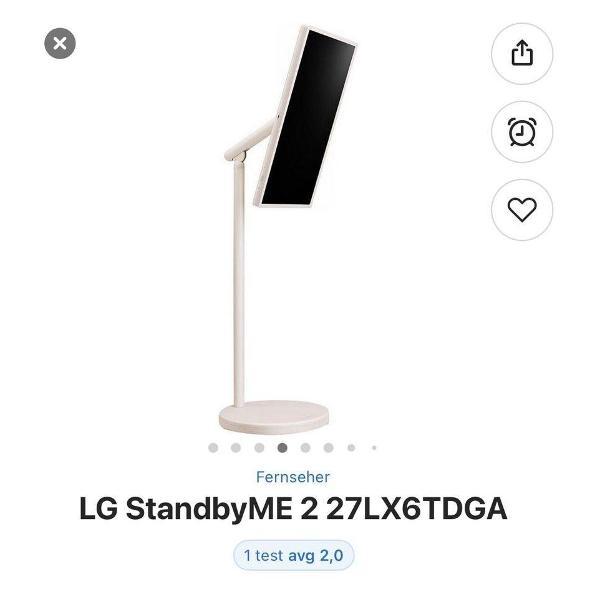Add the product to favorites using the heart icon
The width and height of the screenshot is (600, 600).
point(522,209)
